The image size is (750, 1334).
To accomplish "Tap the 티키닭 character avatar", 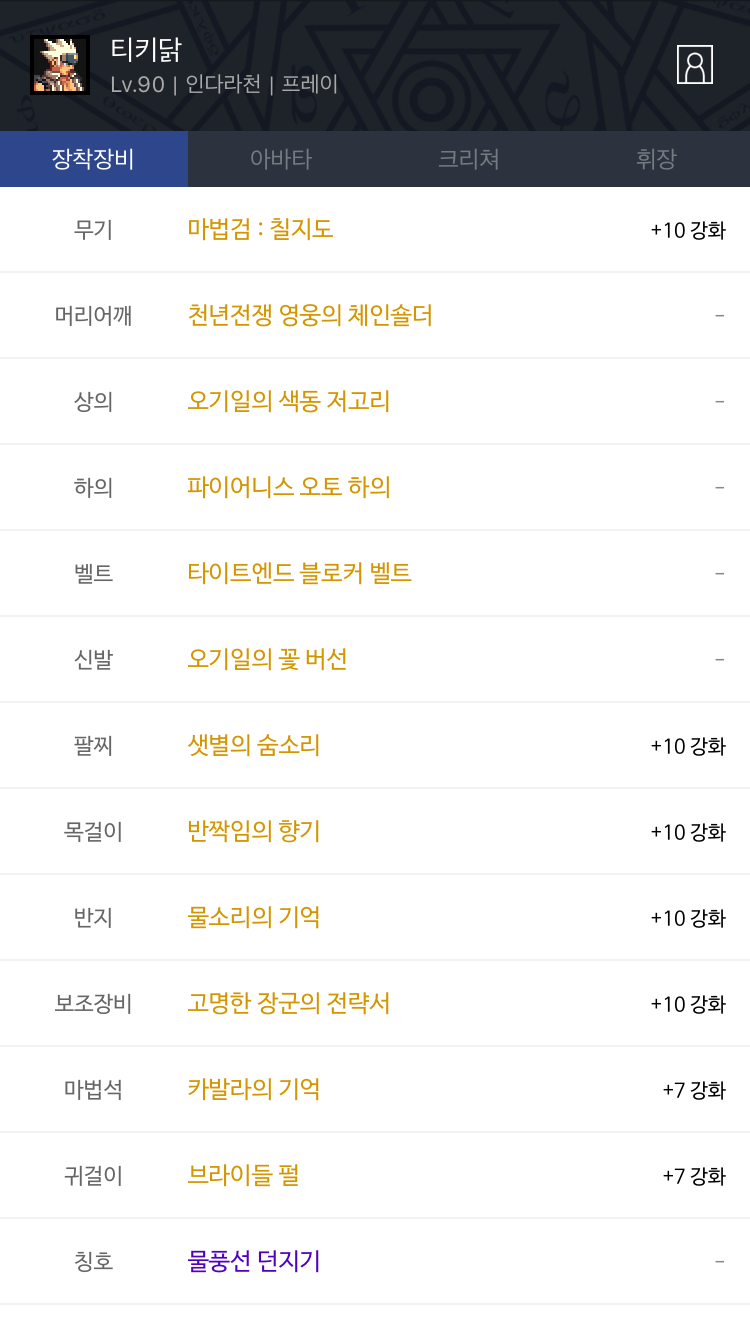I will click(x=60, y=65).
